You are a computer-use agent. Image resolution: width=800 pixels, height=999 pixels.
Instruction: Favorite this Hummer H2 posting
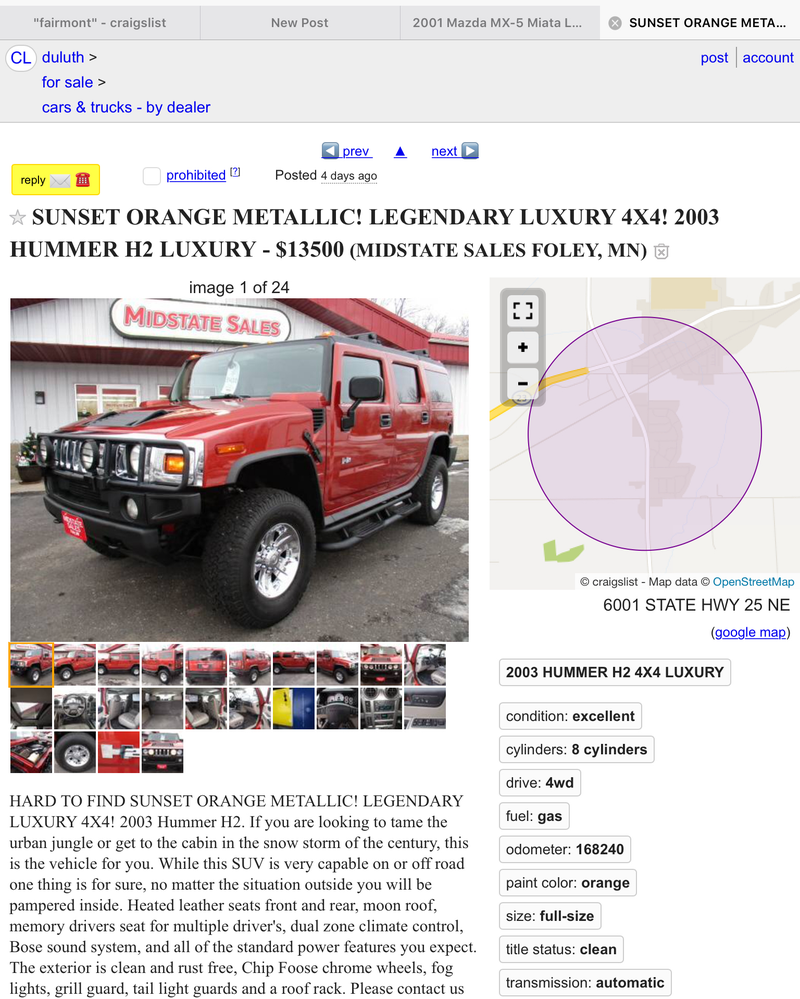[17, 218]
